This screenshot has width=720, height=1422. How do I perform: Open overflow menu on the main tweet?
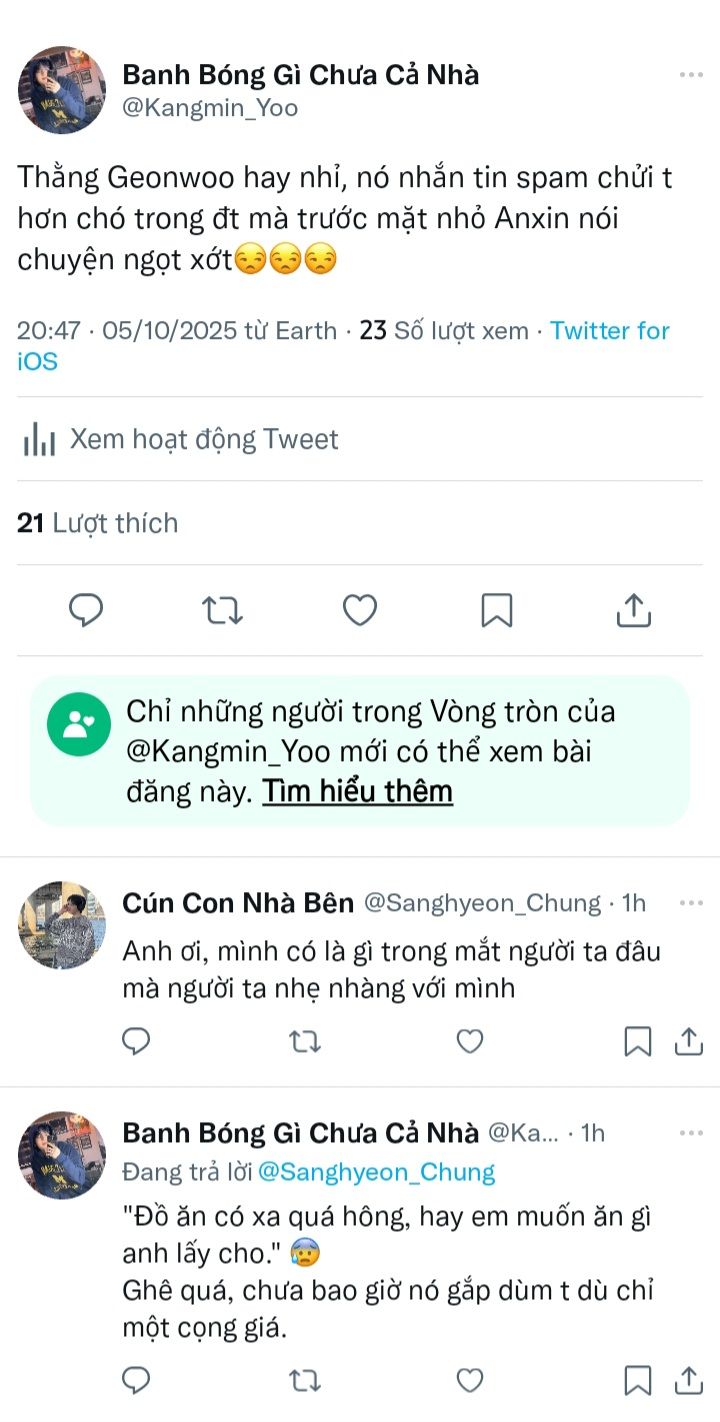(691, 75)
